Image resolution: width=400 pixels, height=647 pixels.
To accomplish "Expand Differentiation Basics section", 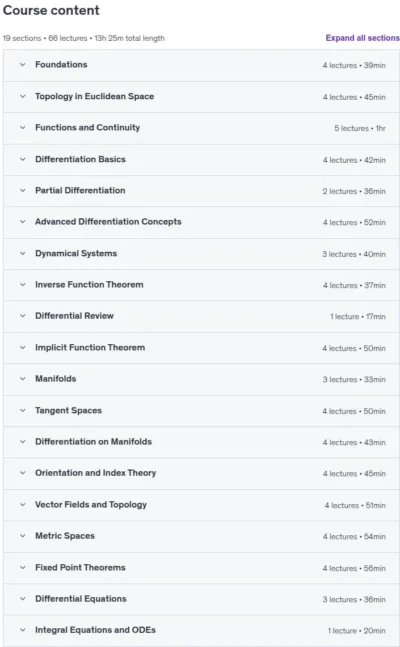I will [201, 160].
